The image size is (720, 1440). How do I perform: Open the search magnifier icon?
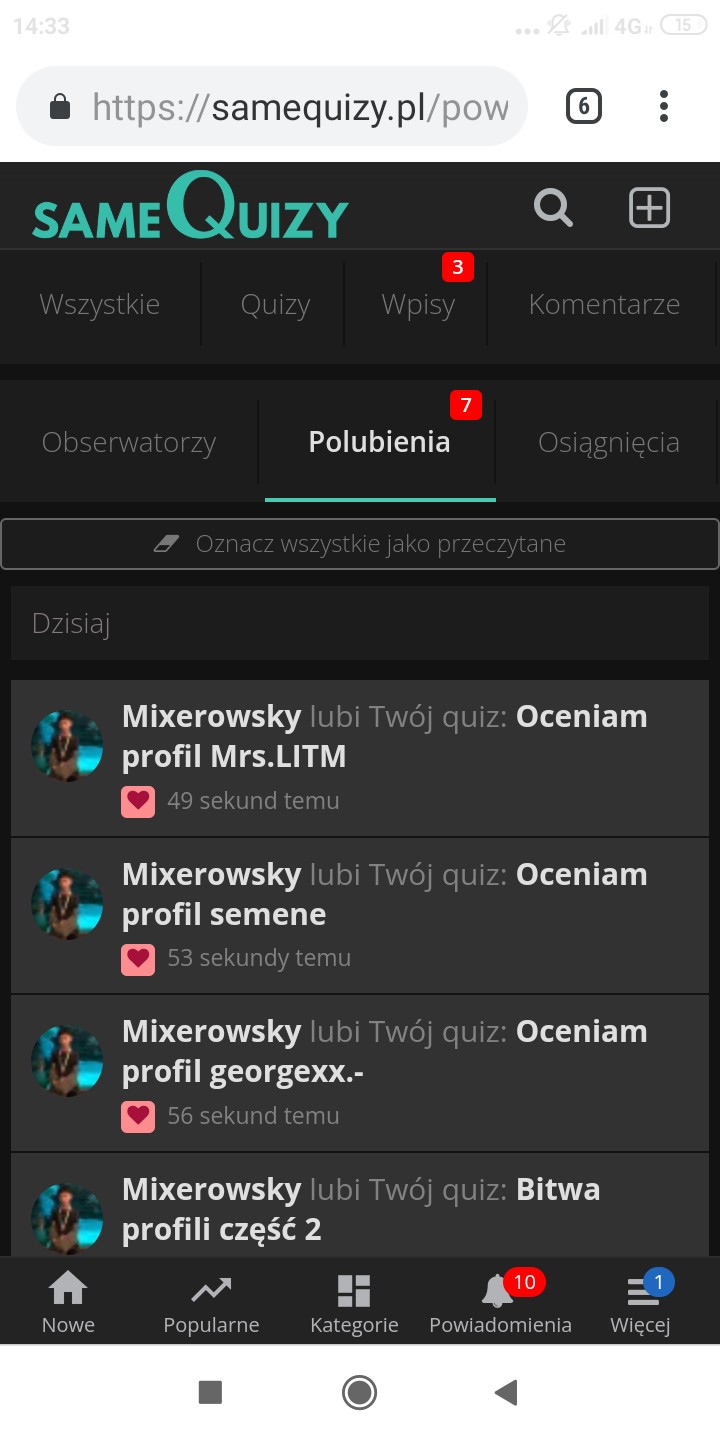point(553,208)
